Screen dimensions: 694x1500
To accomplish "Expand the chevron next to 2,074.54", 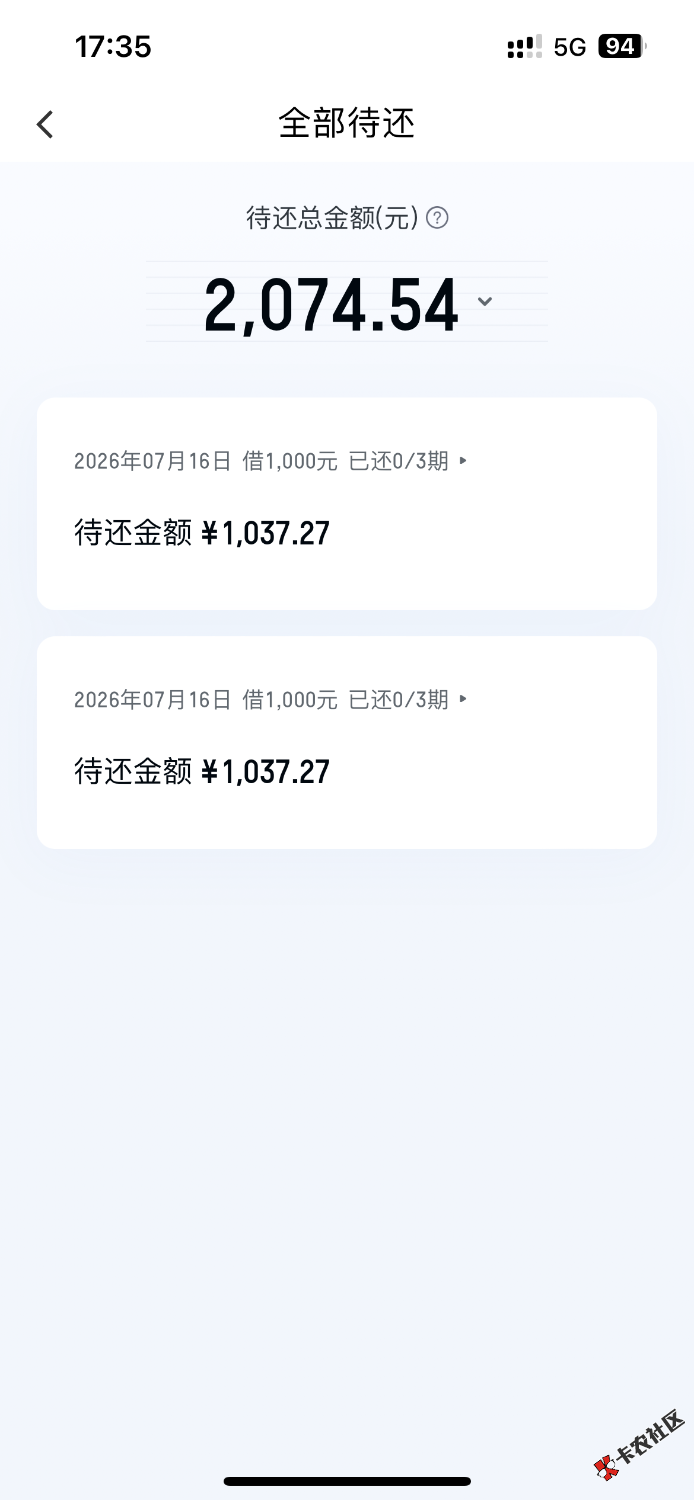I will [485, 302].
